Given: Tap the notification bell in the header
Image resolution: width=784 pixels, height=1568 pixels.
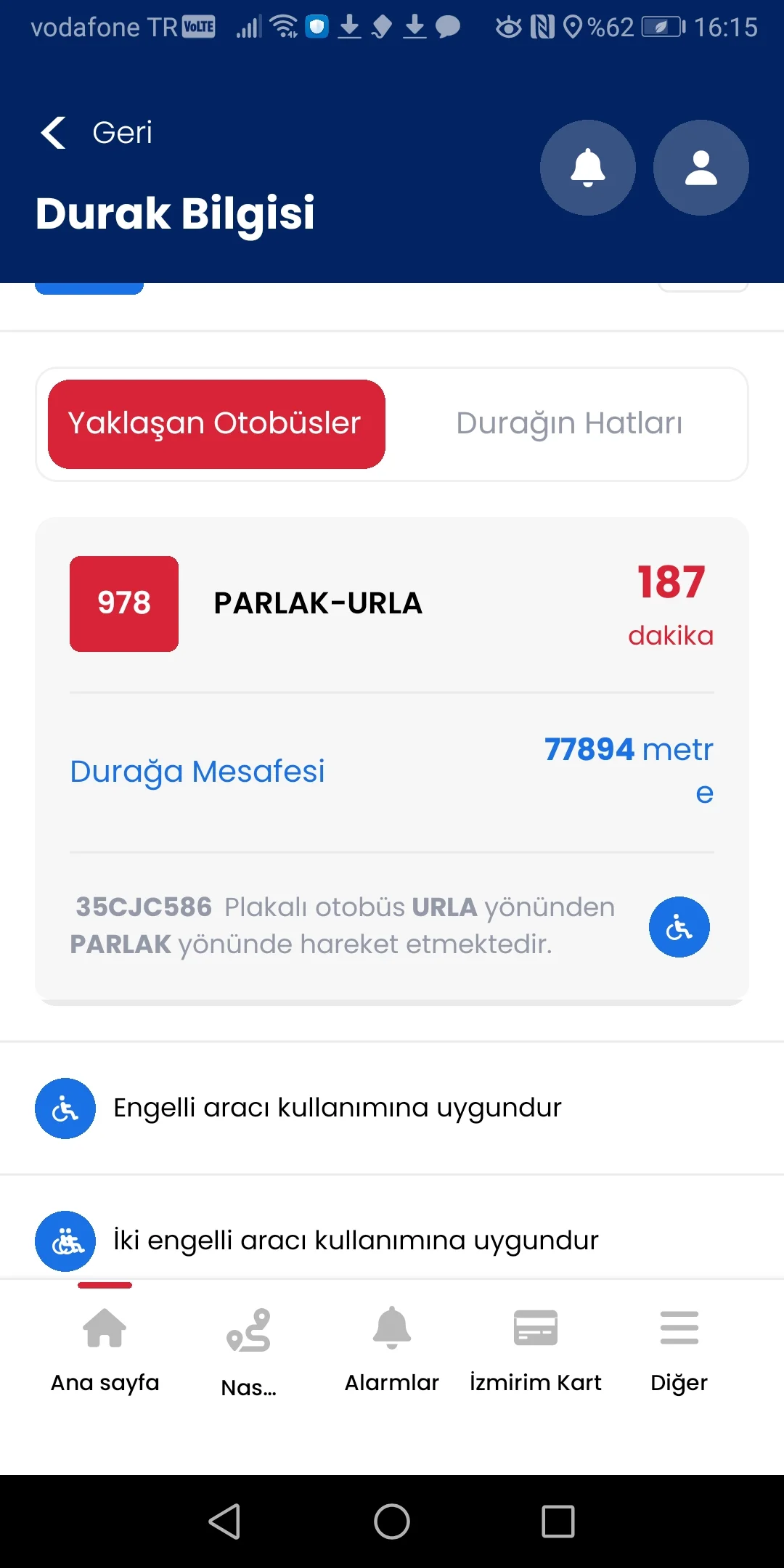Looking at the screenshot, I should [587, 167].
